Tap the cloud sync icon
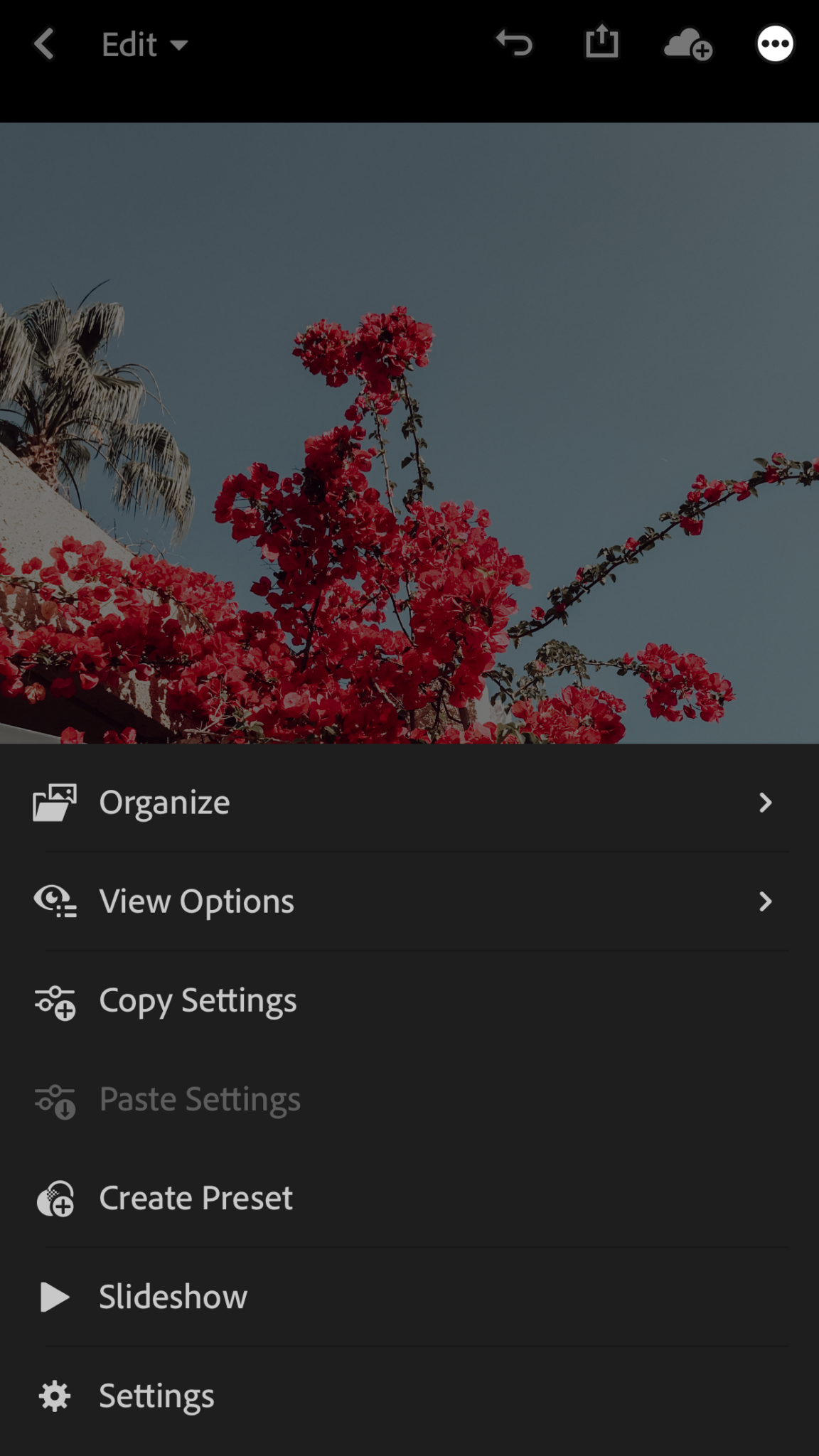Screen dimensions: 819x1456 point(687,45)
